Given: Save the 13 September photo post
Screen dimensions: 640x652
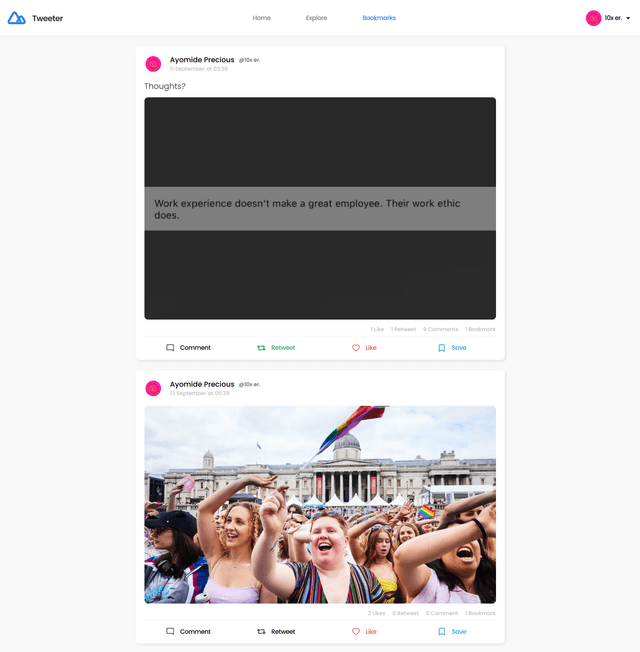Looking at the screenshot, I should pyautogui.click(x=452, y=632).
